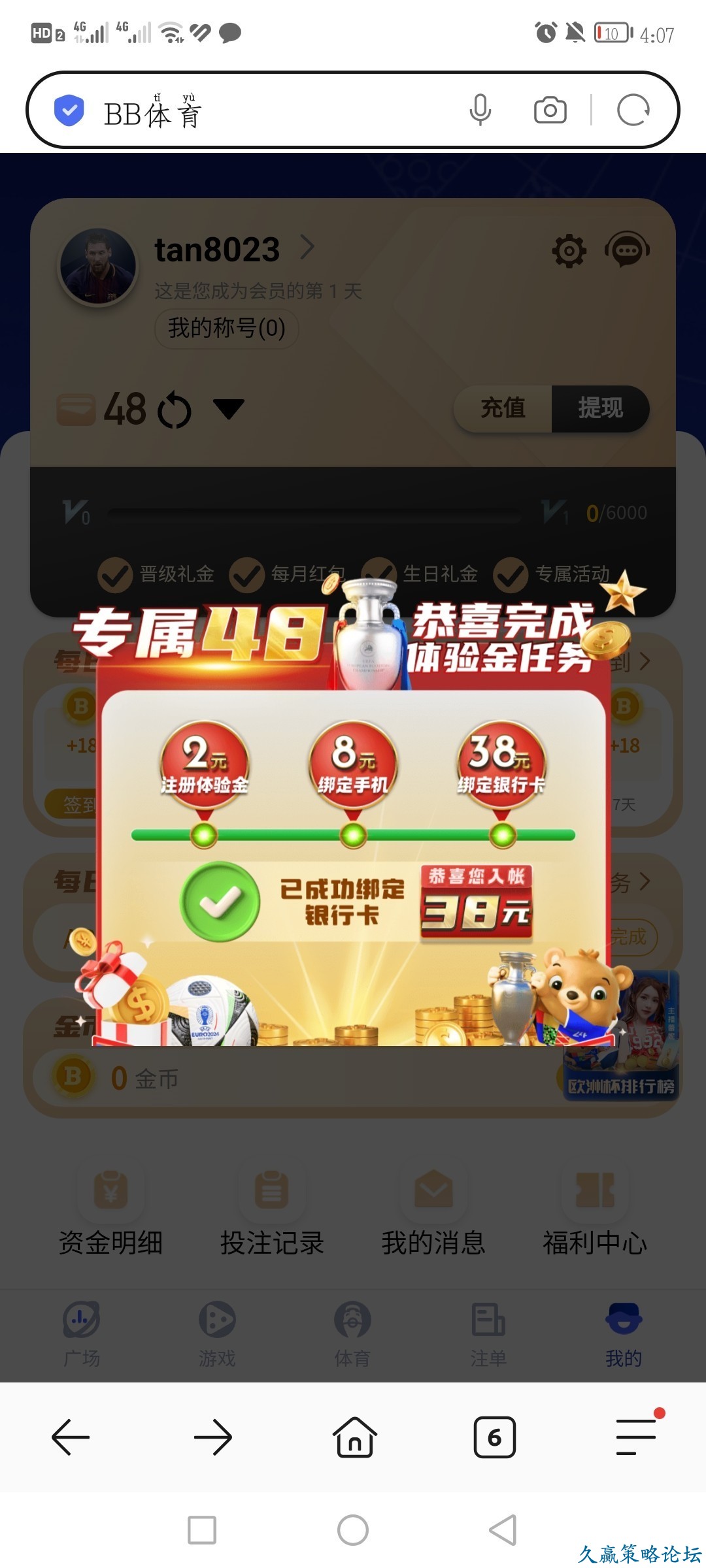Open camera search in the address bar
Viewport: 706px width, 1568px height.
coord(550,110)
